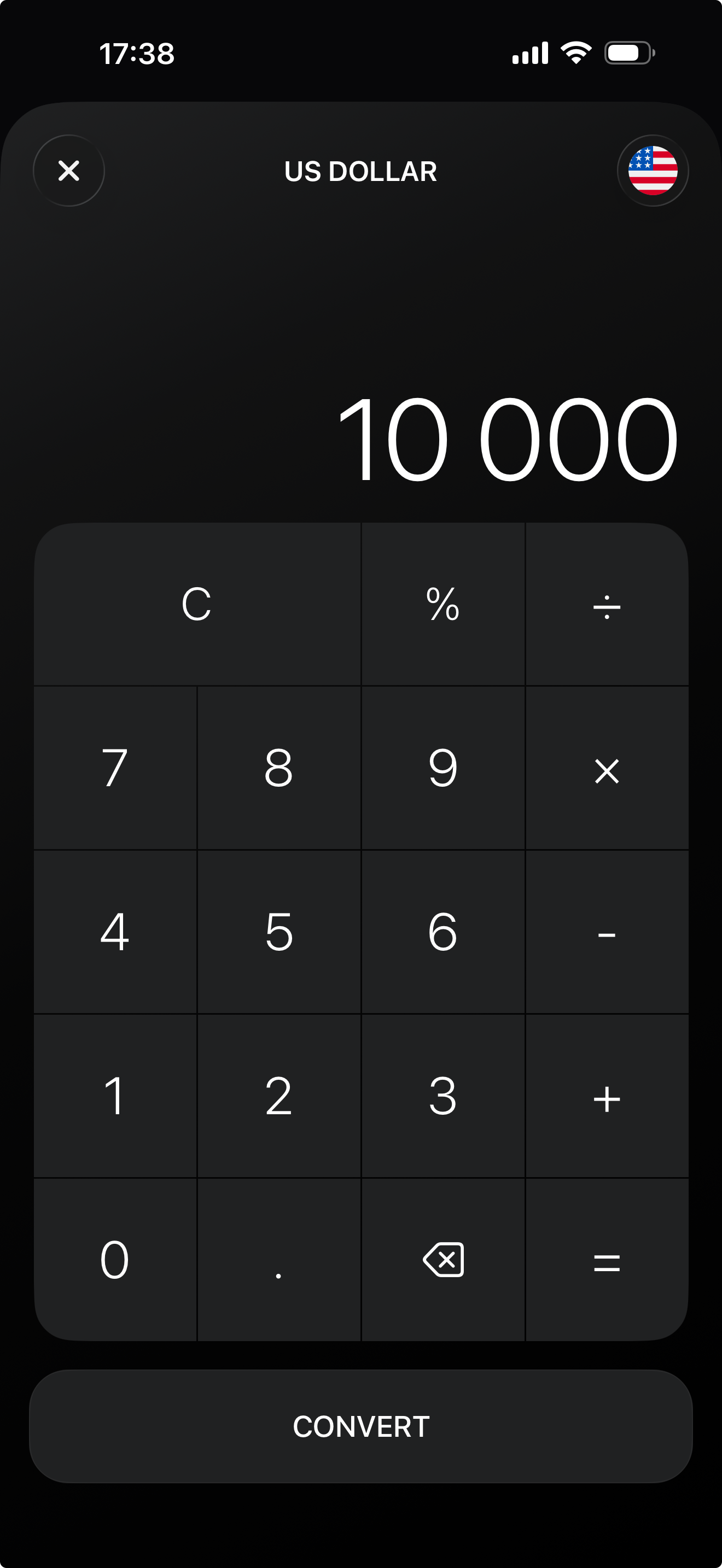Tap the percent key
The height and width of the screenshot is (1568, 722).
442,604
